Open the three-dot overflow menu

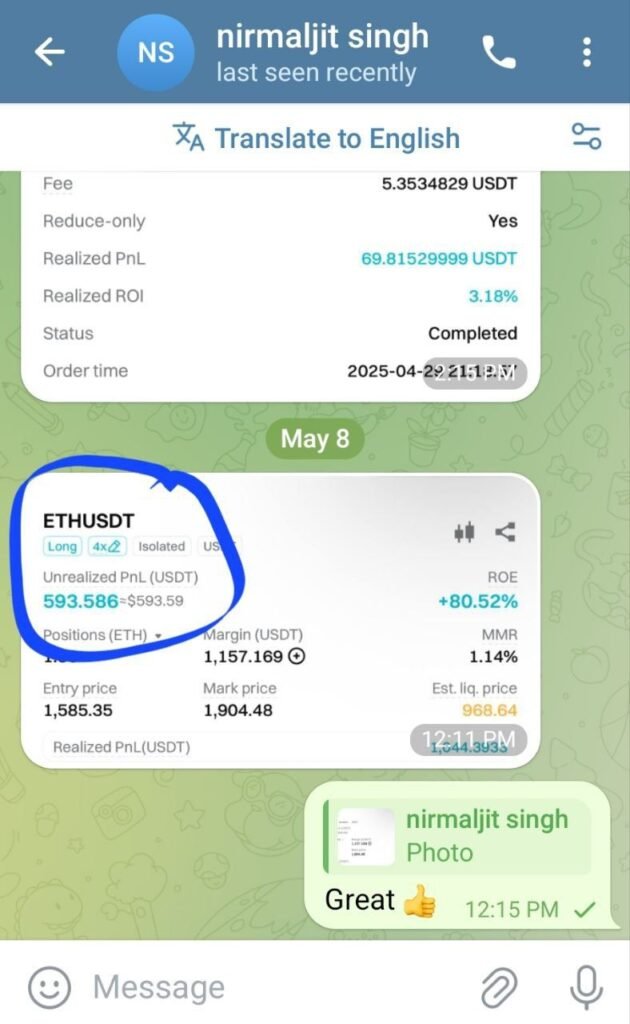[x=587, y=52]
